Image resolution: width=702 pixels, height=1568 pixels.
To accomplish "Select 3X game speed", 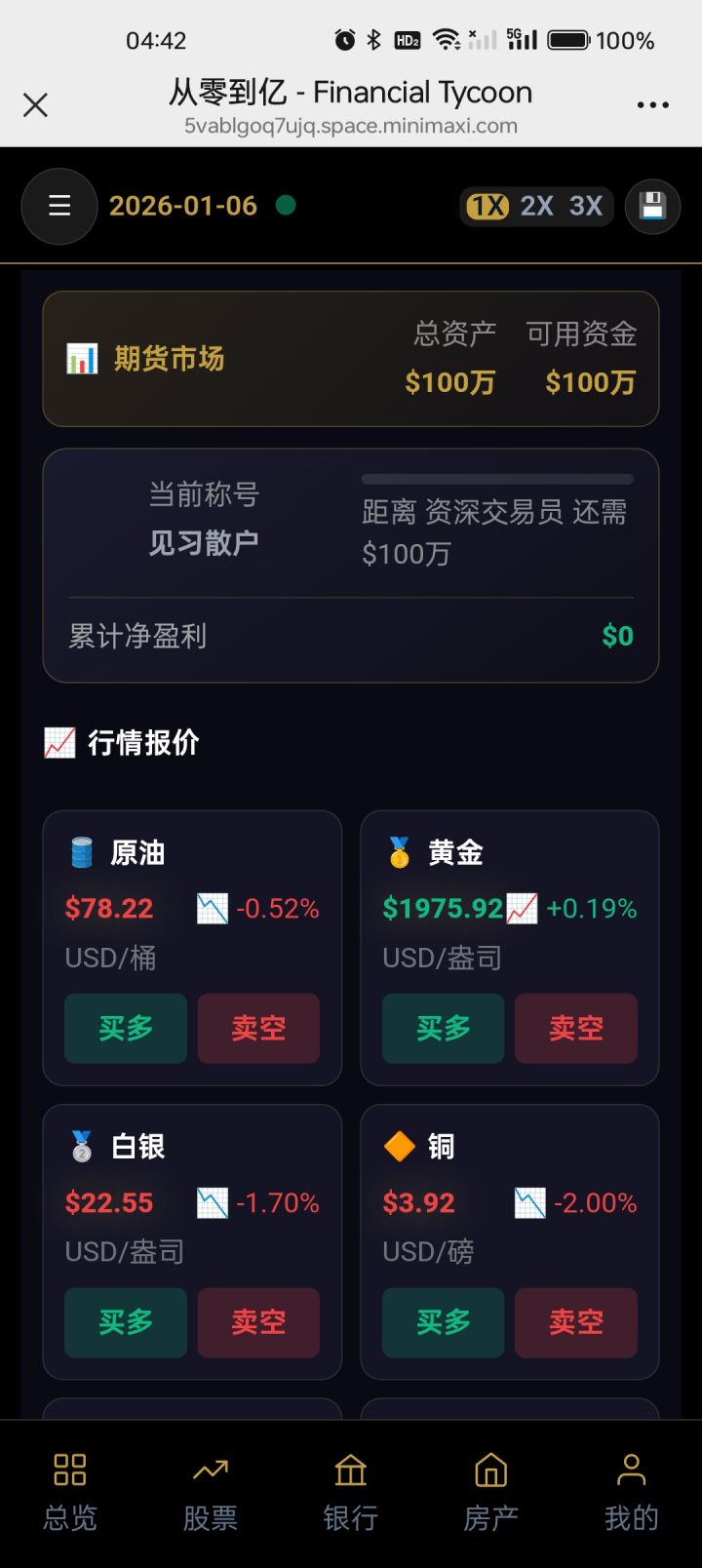I will point(586,206).
